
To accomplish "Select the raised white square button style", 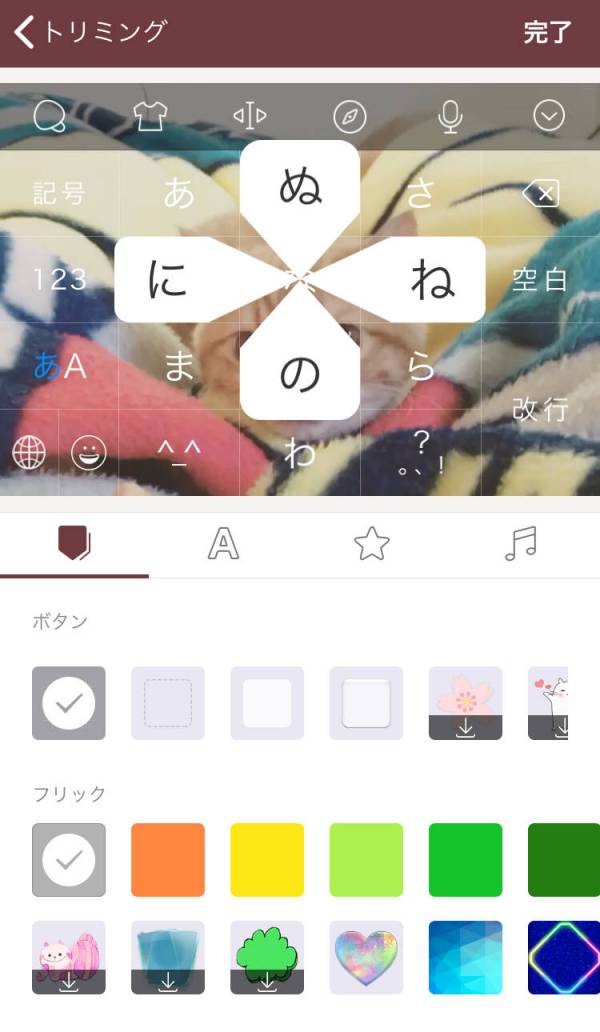I will point(366,703).
